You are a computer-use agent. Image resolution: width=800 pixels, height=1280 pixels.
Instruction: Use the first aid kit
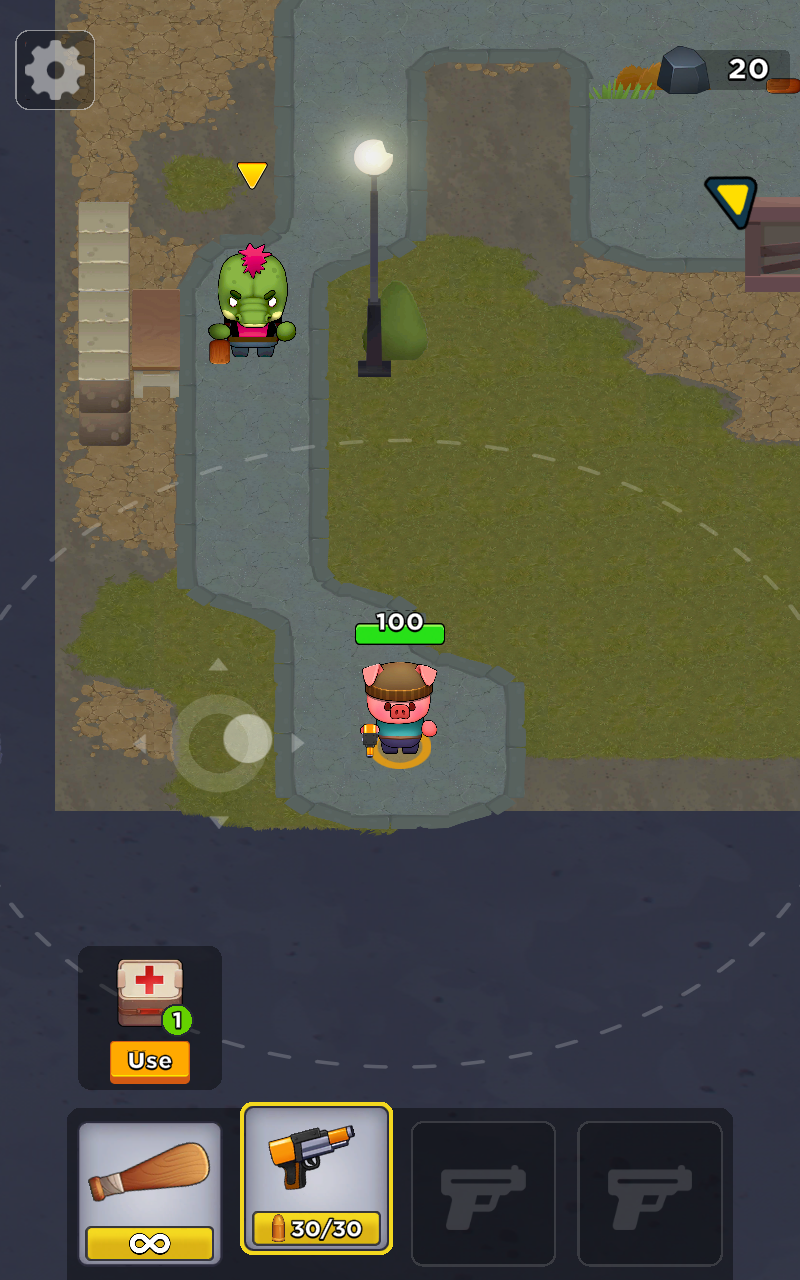point(150,1060)
